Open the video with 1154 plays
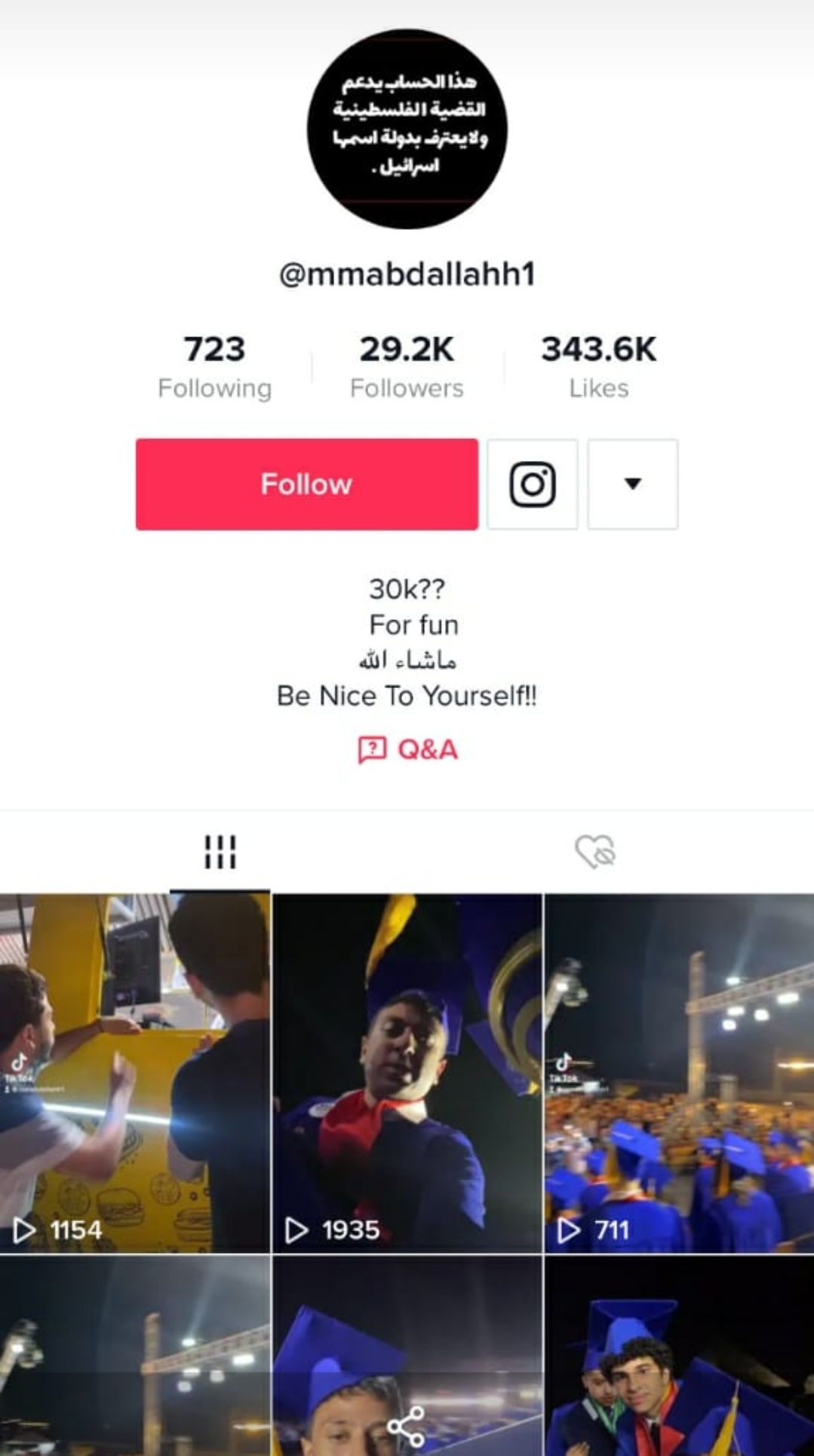The height and width of the screenshot is (1456, 814). [x=135, y=1071]
